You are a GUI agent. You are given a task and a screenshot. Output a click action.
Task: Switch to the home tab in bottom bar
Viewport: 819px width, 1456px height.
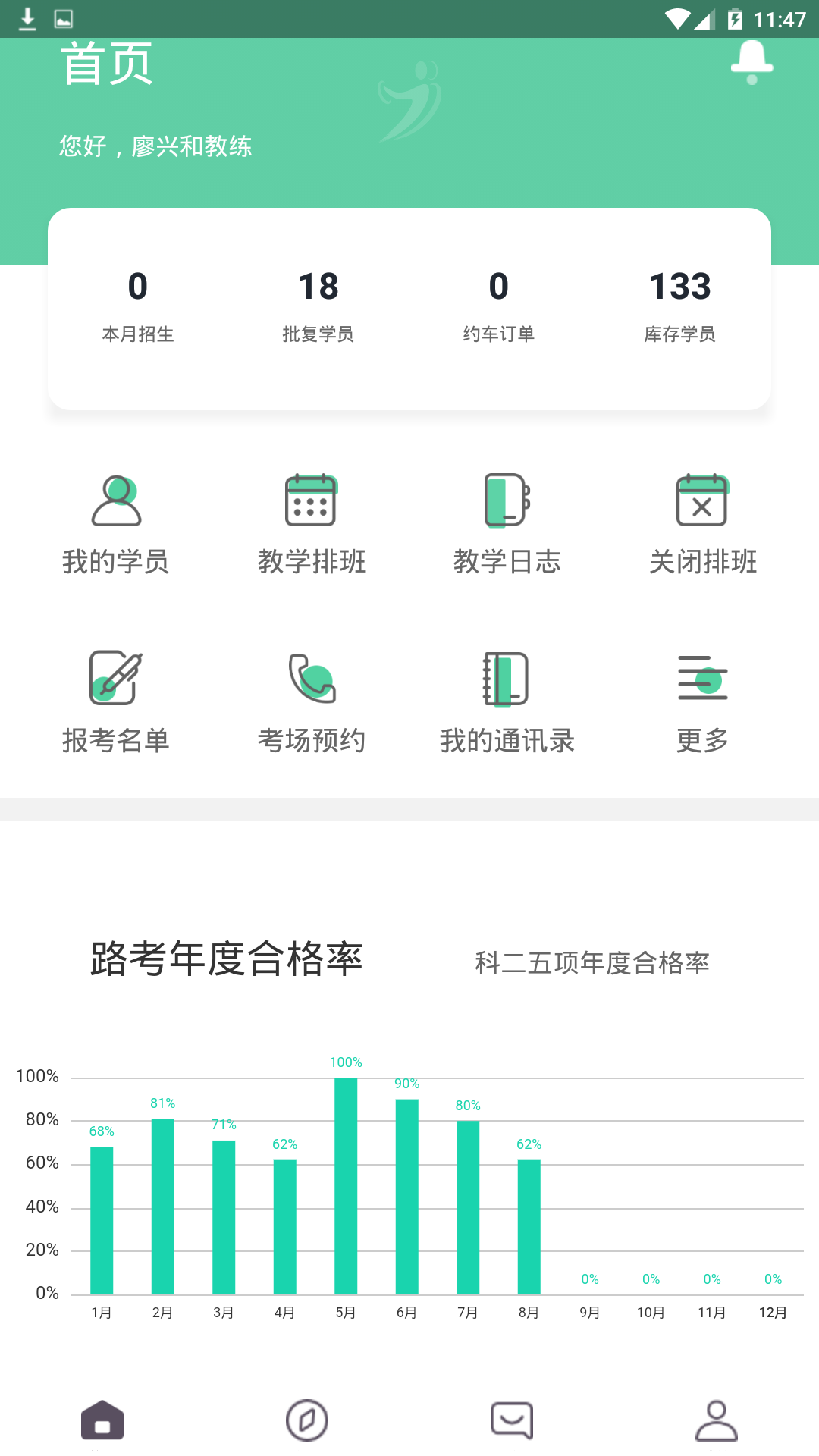coord(102,1422)
